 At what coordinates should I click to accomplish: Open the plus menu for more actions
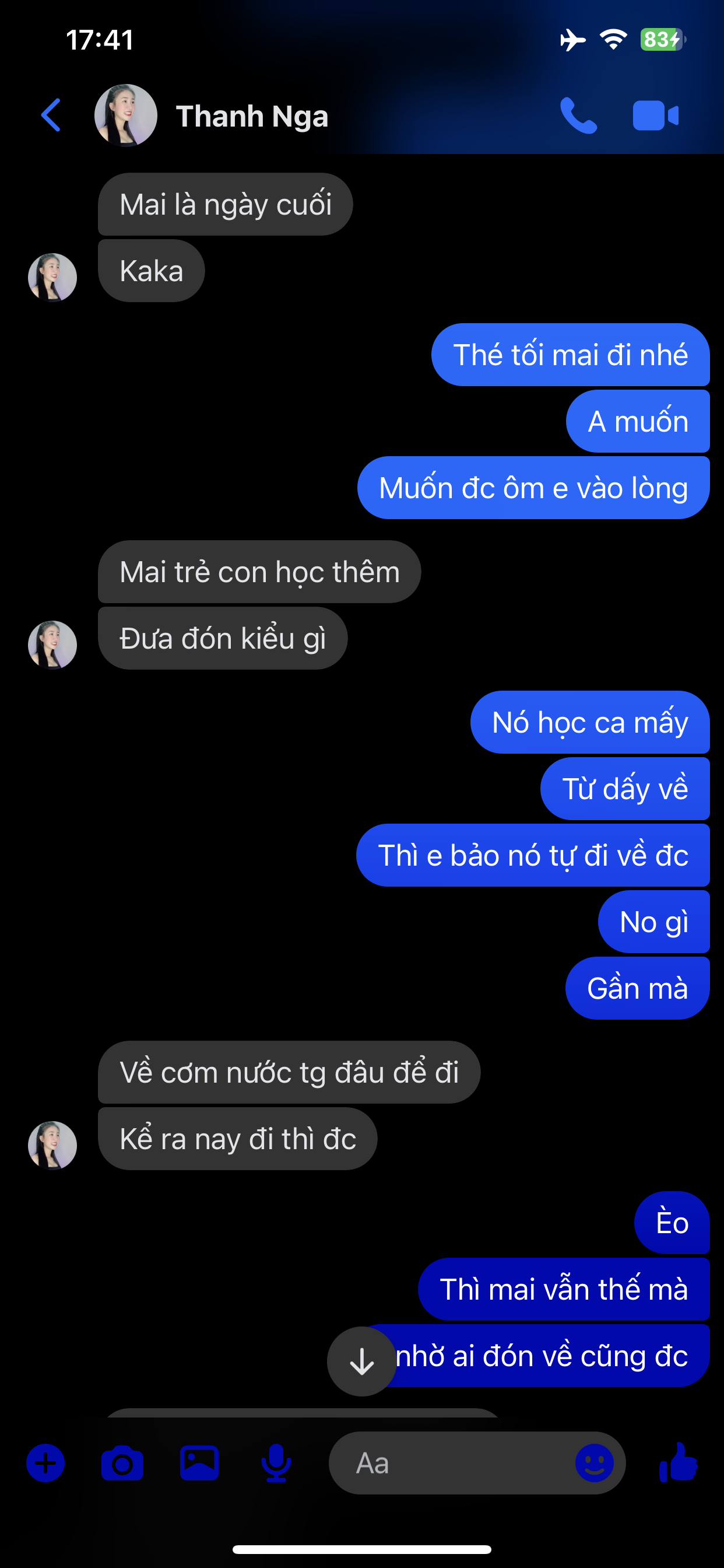click(x=45, y=1462)
